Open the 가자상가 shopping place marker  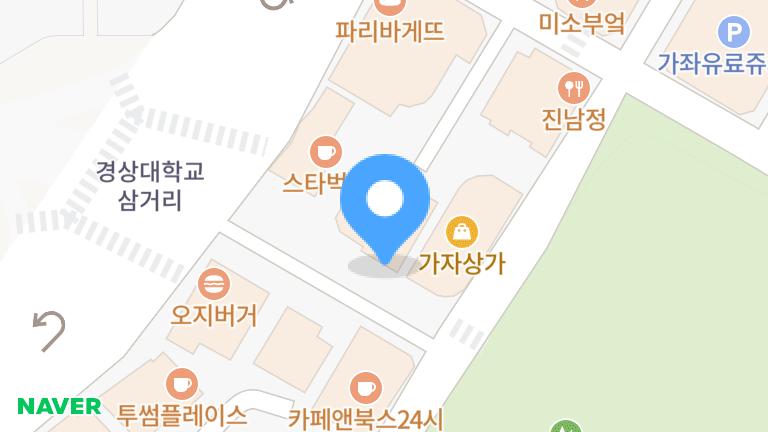461,233
